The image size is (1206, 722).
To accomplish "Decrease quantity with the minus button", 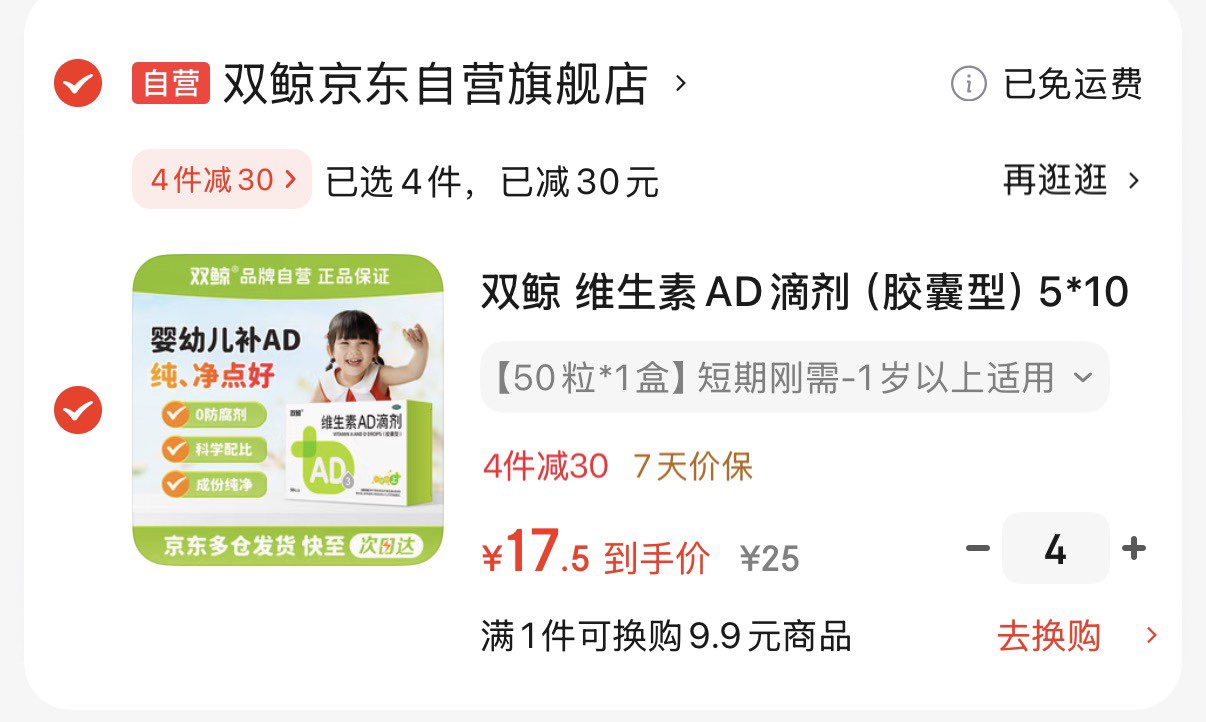I will tap(977, 549).
